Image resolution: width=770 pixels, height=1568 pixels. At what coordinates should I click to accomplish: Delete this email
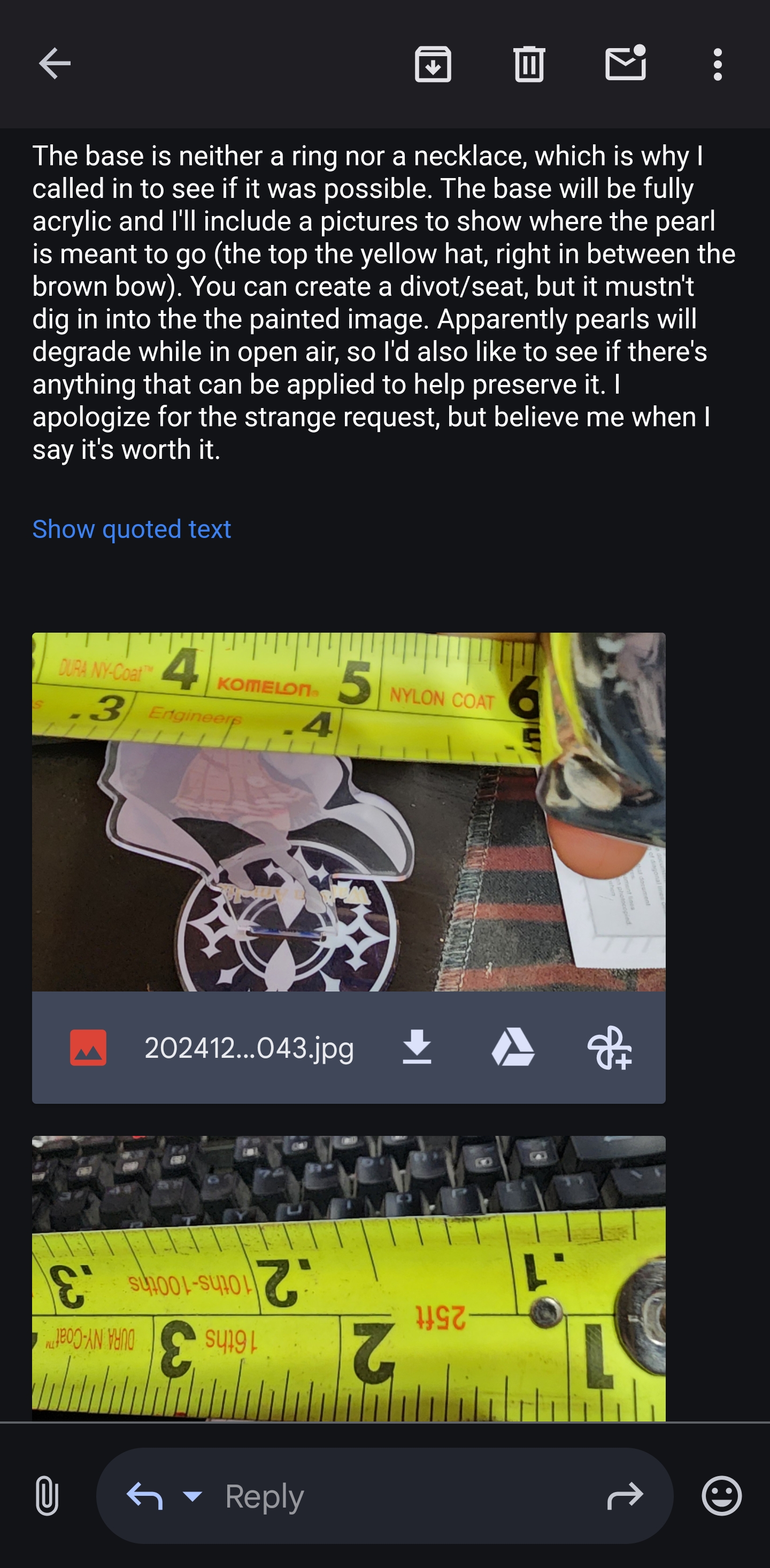[x=529, y=64]
